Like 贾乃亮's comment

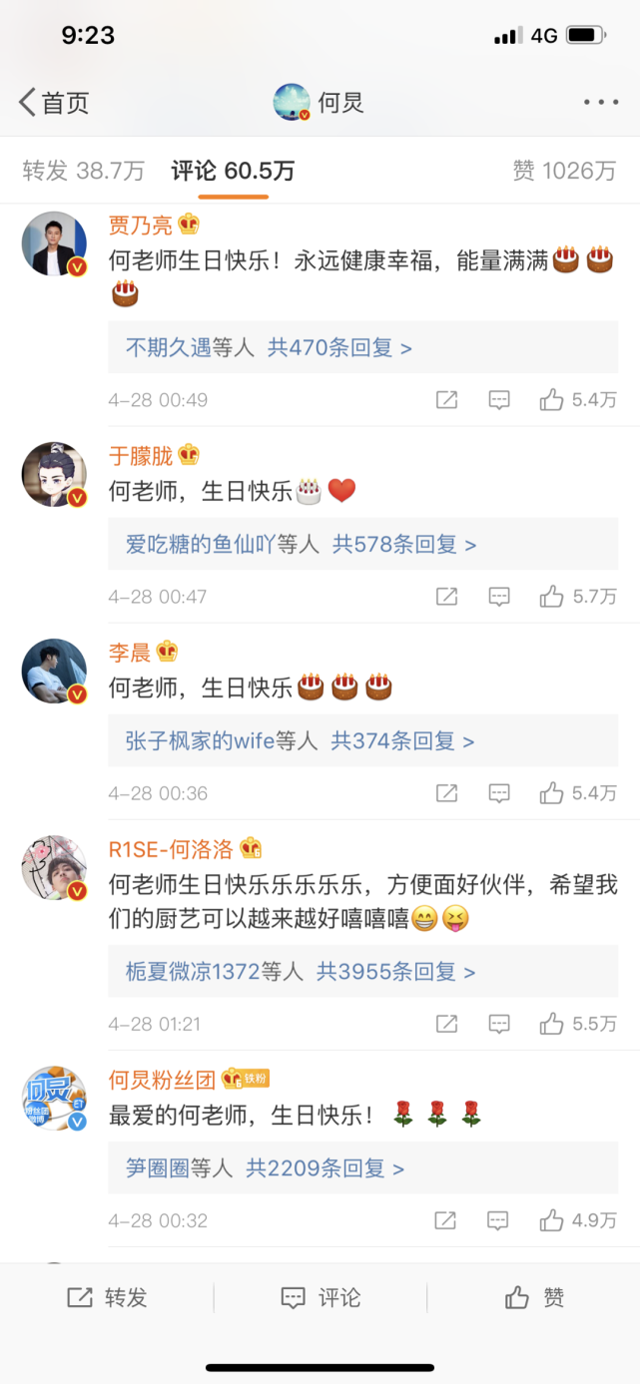click(x=577, y=400)
